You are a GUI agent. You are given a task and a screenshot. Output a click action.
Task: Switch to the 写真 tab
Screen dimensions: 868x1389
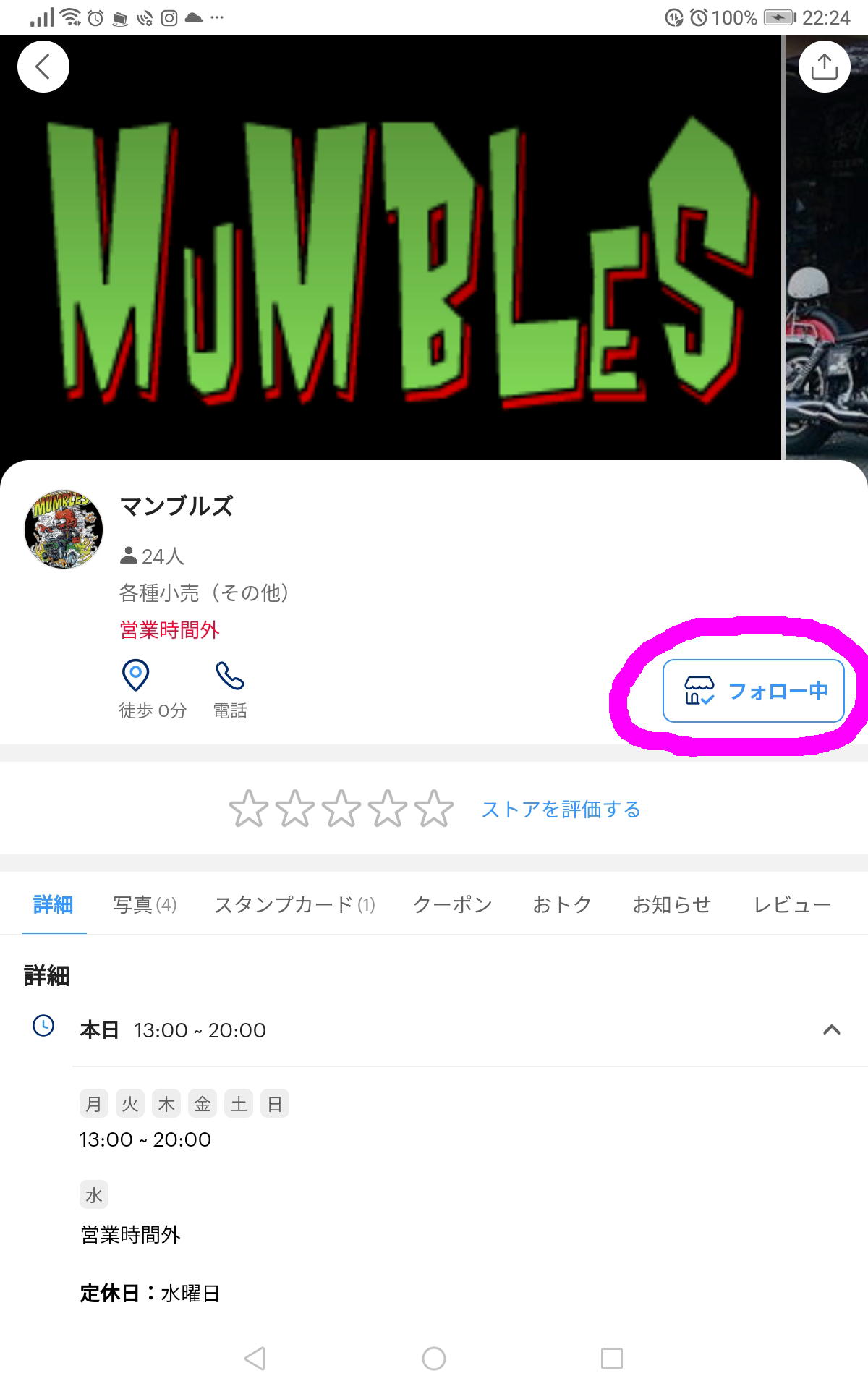(x=145, y=904)
